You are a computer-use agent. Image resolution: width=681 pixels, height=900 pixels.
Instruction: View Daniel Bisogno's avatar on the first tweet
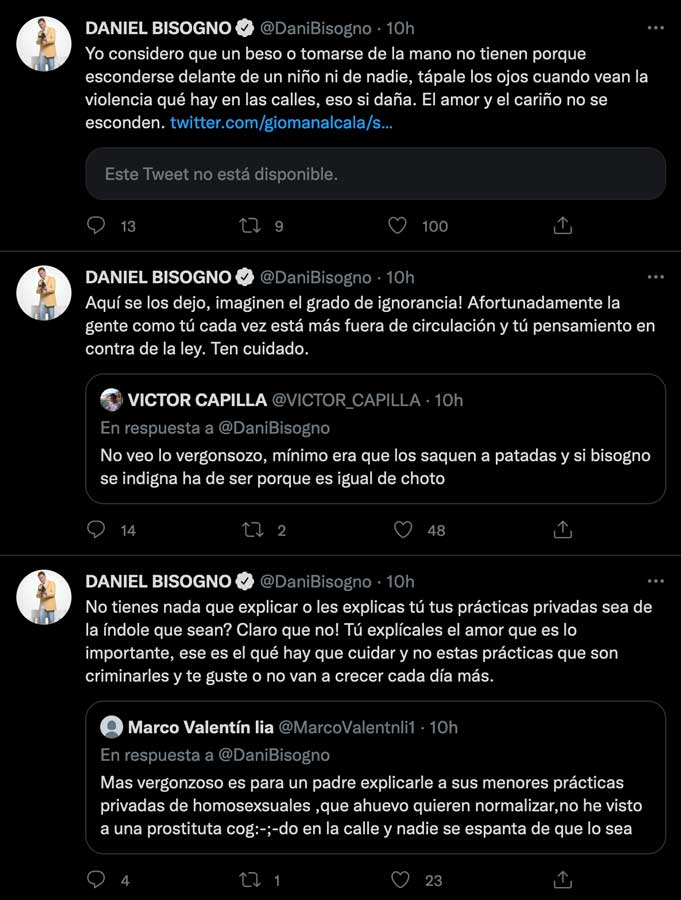pyautogui.click(x=45, y=44)
